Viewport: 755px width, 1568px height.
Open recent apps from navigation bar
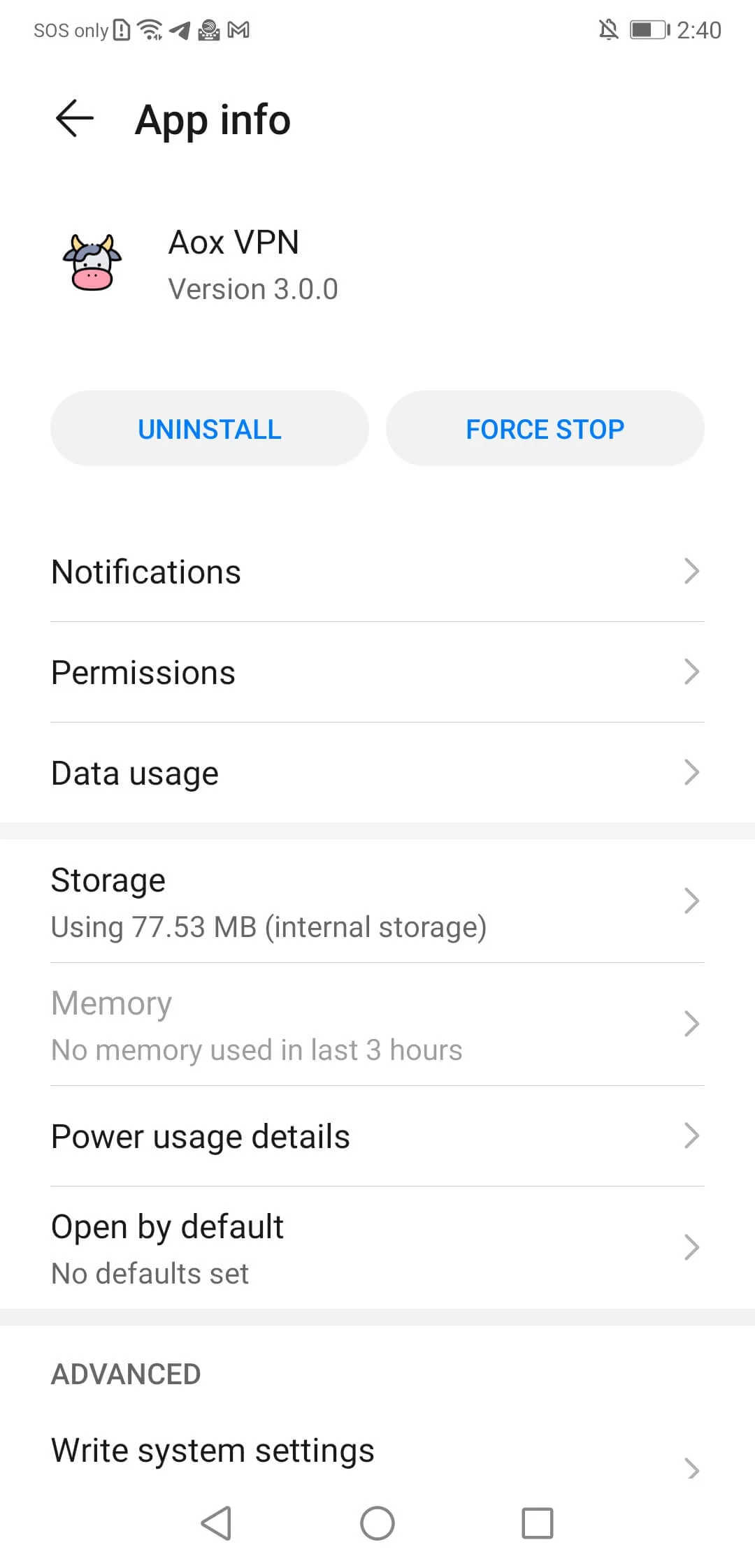(538, 1523)
